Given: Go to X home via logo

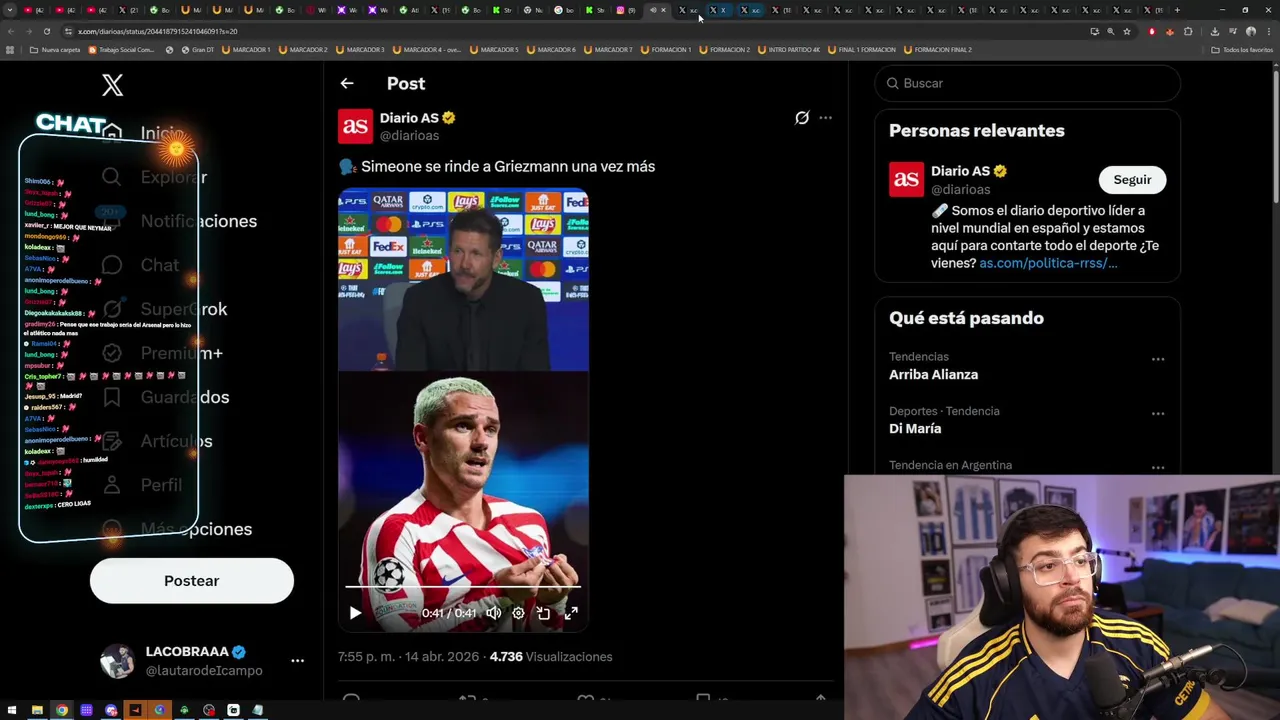Looking at the screenshot, I should click(112, 85).
